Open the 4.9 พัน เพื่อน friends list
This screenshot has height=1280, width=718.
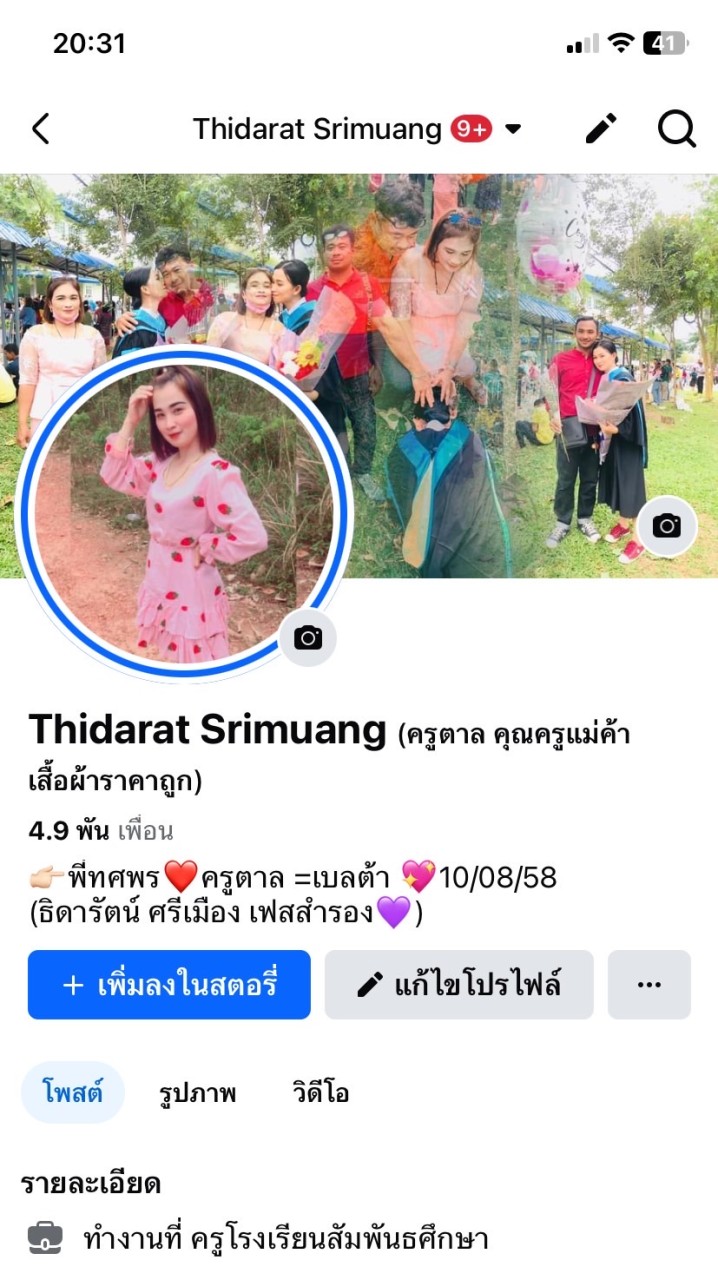101,831
